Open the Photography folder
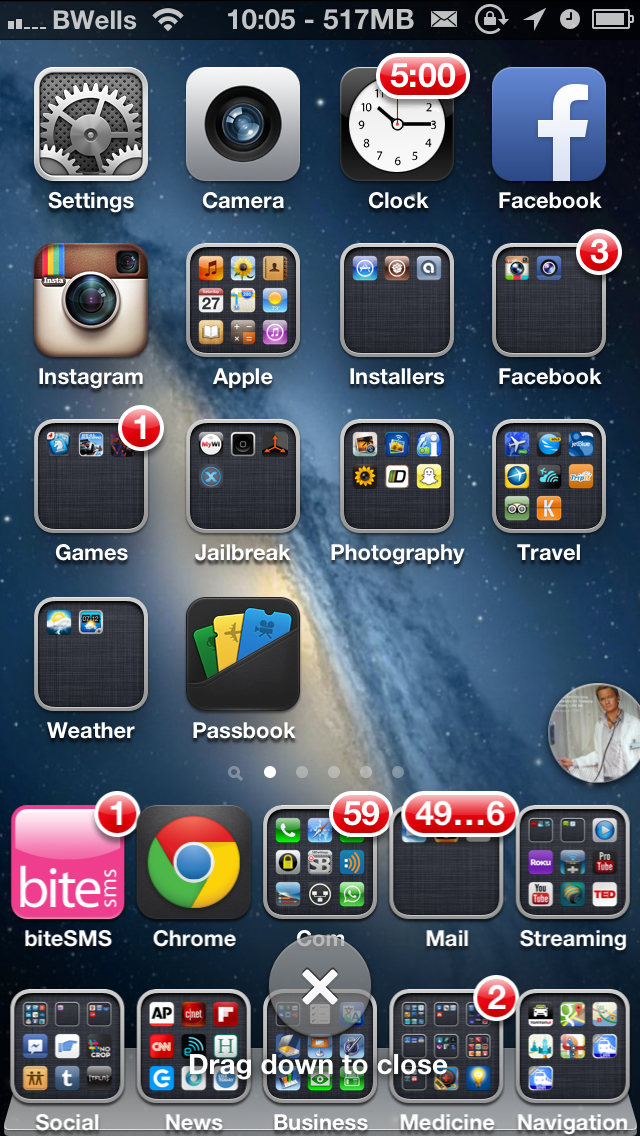 [397, 477]
